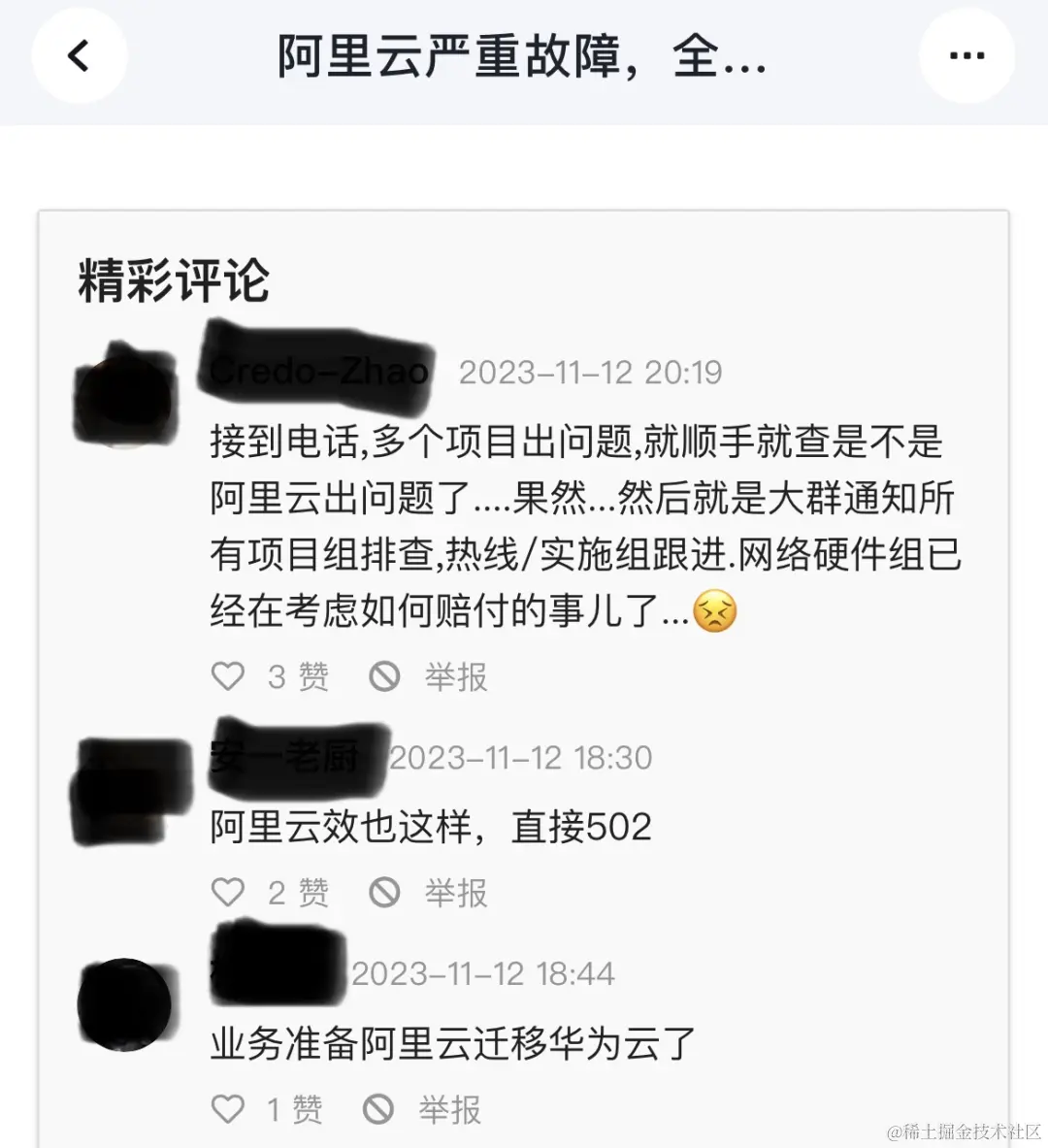Go back using the top-left arrow

79,55
